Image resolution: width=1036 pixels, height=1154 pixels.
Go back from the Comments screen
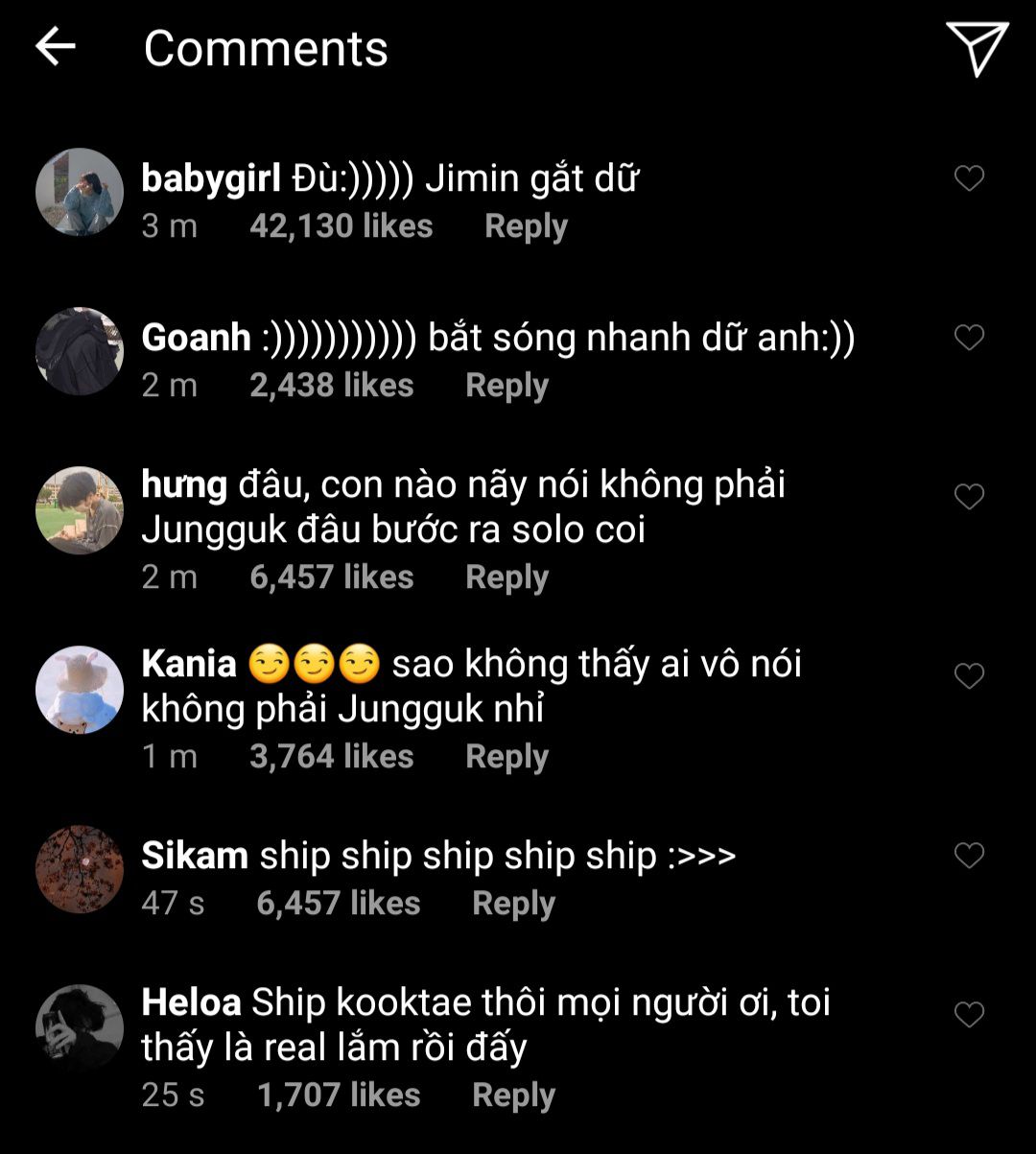(56, 47)
